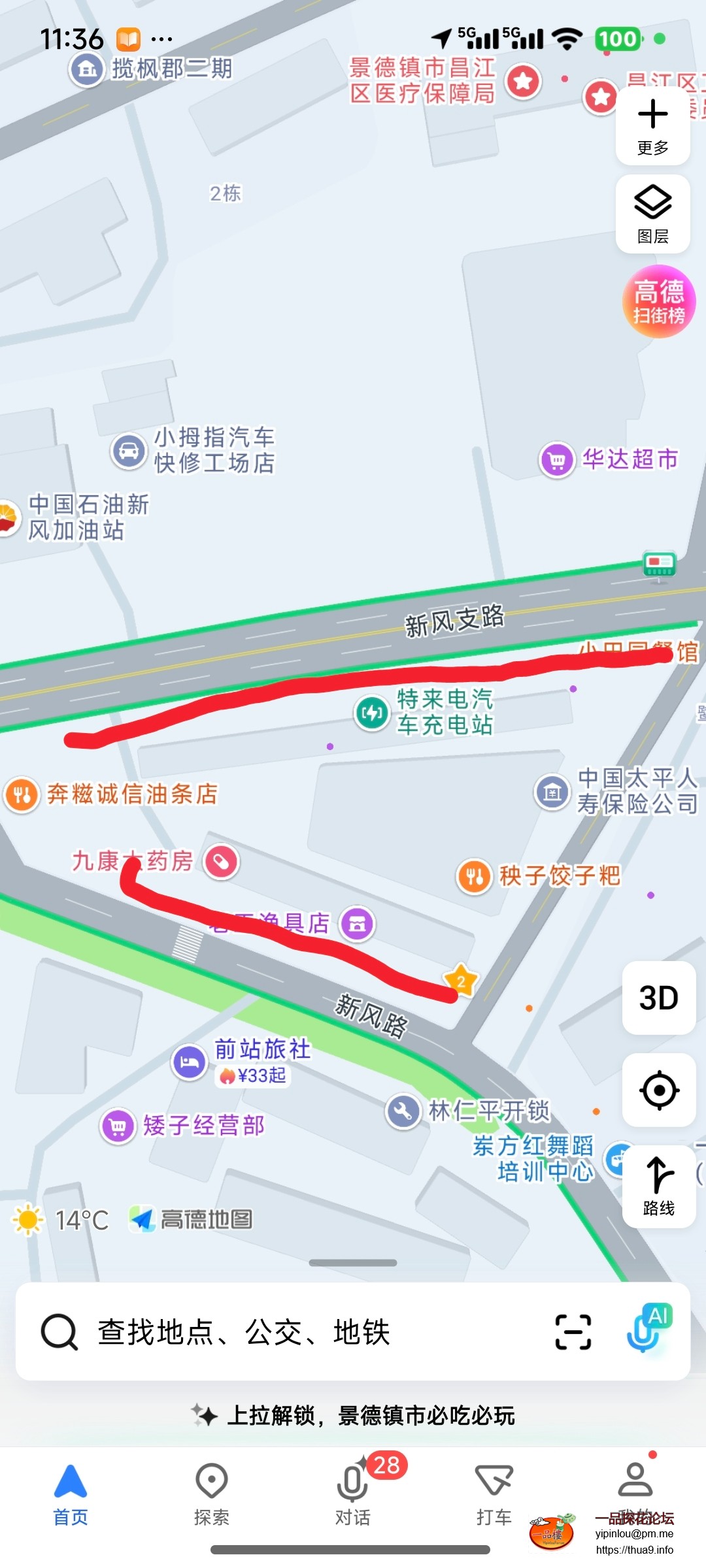Open the 路线 route planner
The width and height of the screenshot is (706, 1568).
[x=658, y=1186]
